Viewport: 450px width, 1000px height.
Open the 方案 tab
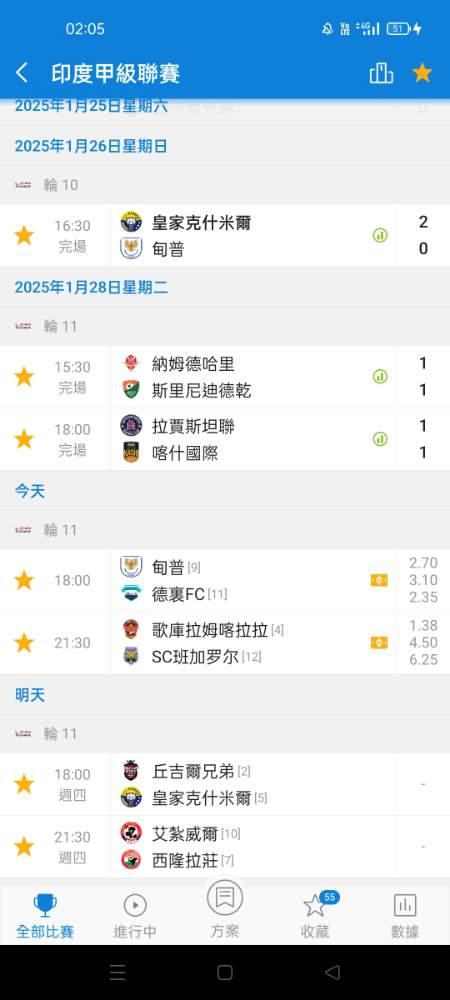click(x=225, y=909)
